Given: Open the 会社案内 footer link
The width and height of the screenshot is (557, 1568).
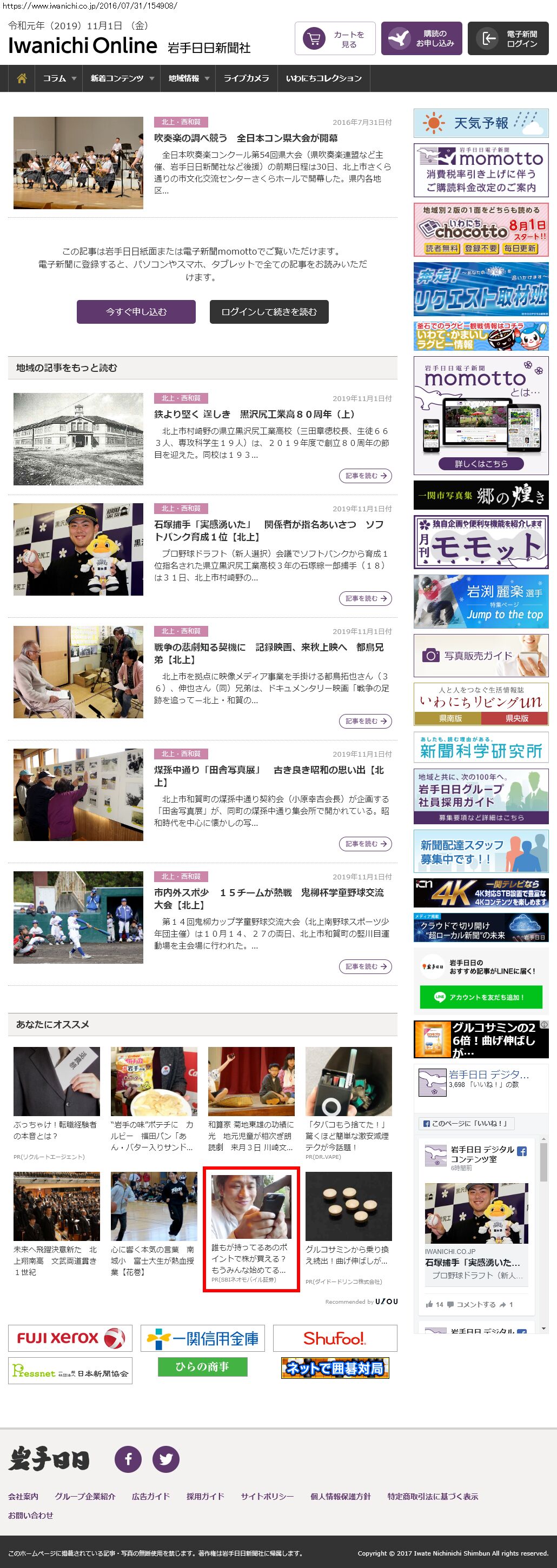Looking at the screenshot, I should pos(23,1496).
